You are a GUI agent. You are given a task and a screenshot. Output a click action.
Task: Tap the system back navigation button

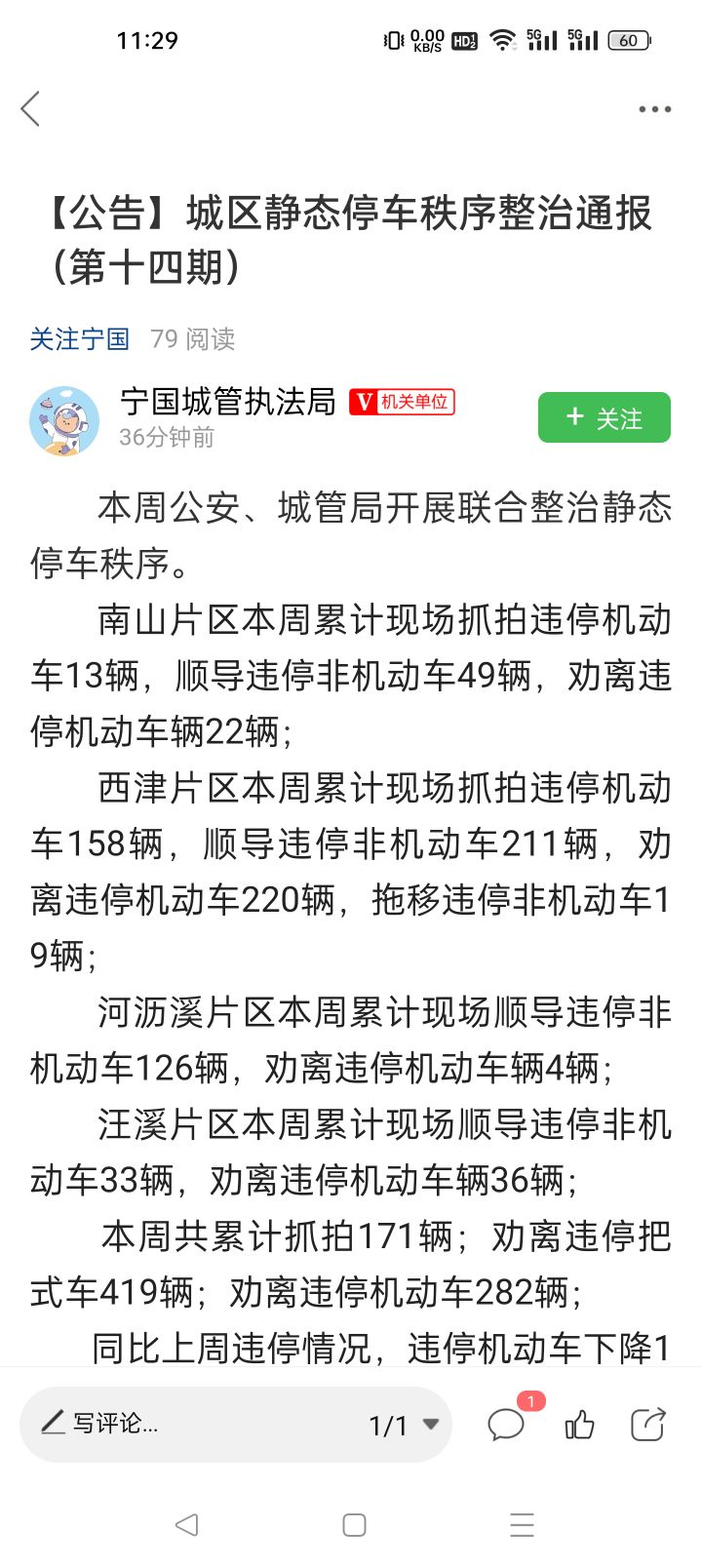(186, 1524)
